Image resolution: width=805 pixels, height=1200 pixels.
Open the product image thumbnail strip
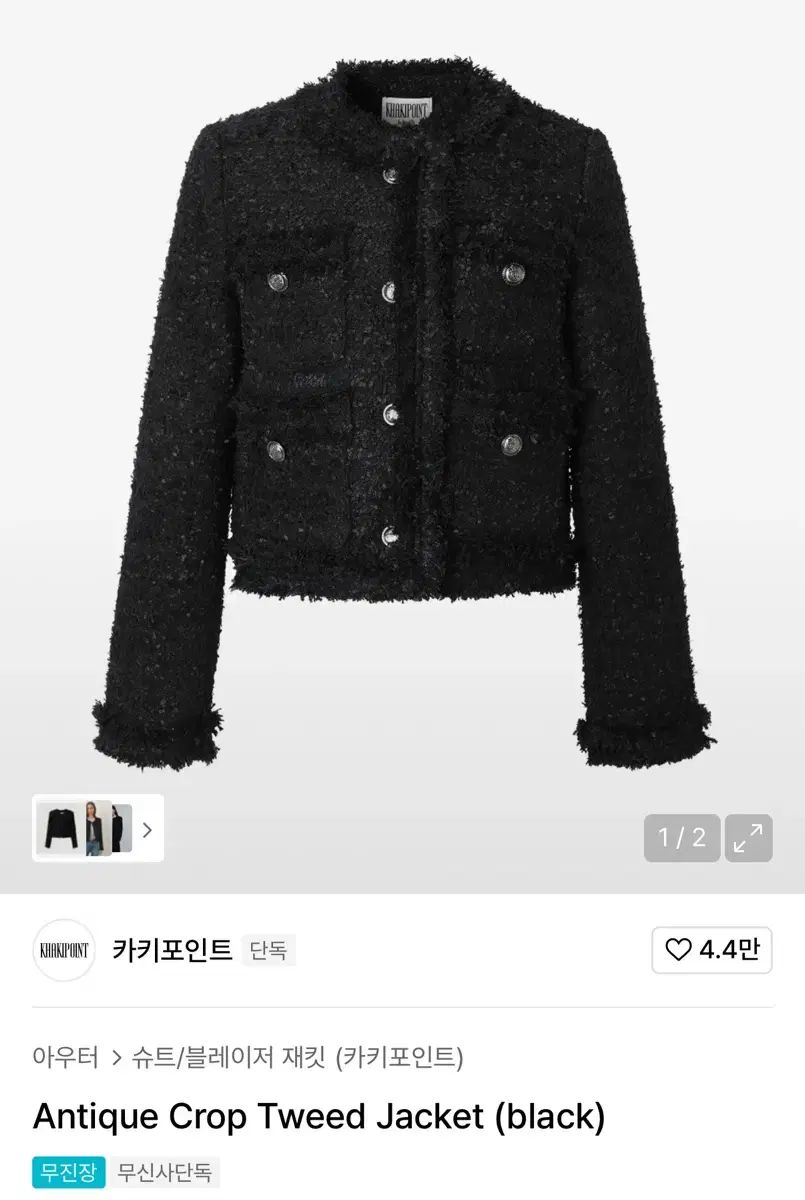[98, 829]
